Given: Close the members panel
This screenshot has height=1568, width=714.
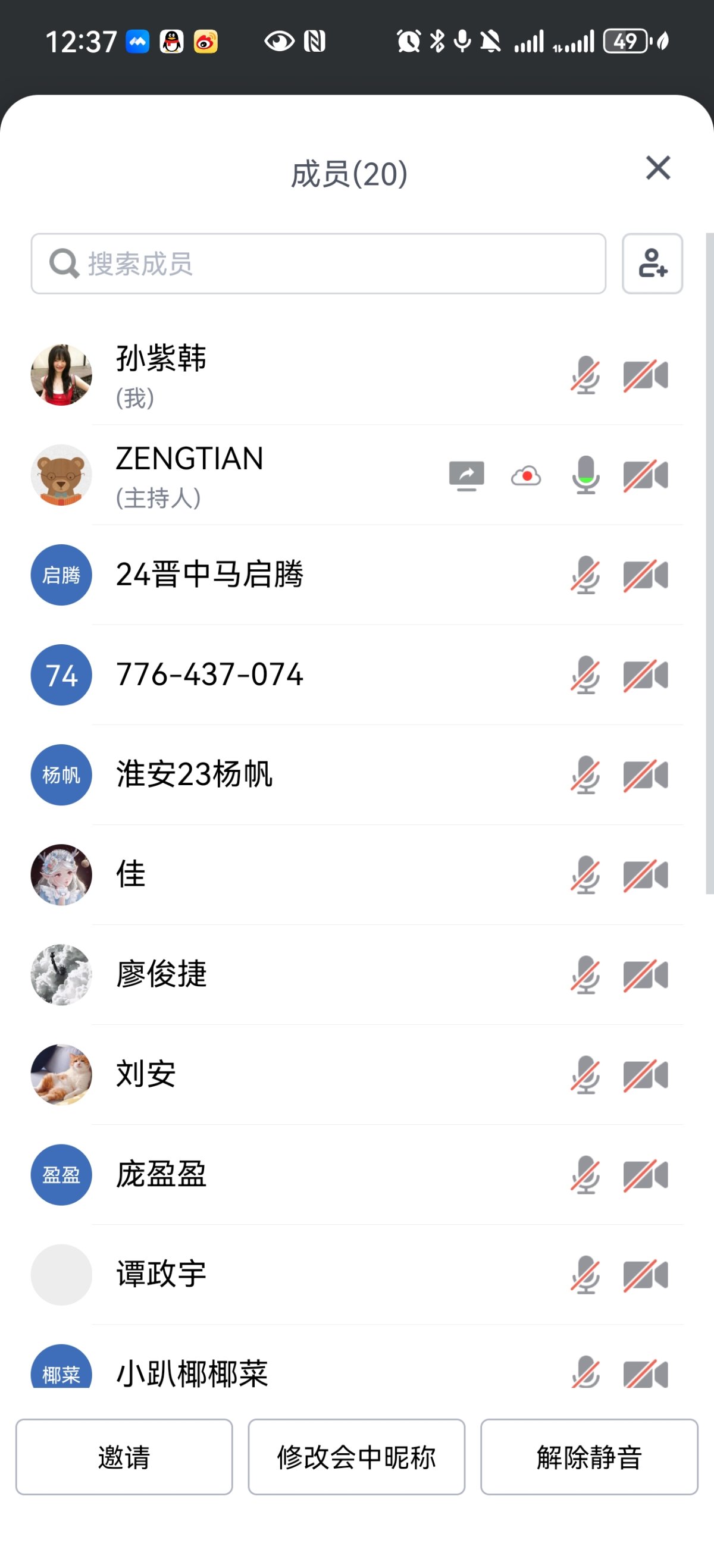Looking at the screenshot, I should click(657, 168).
